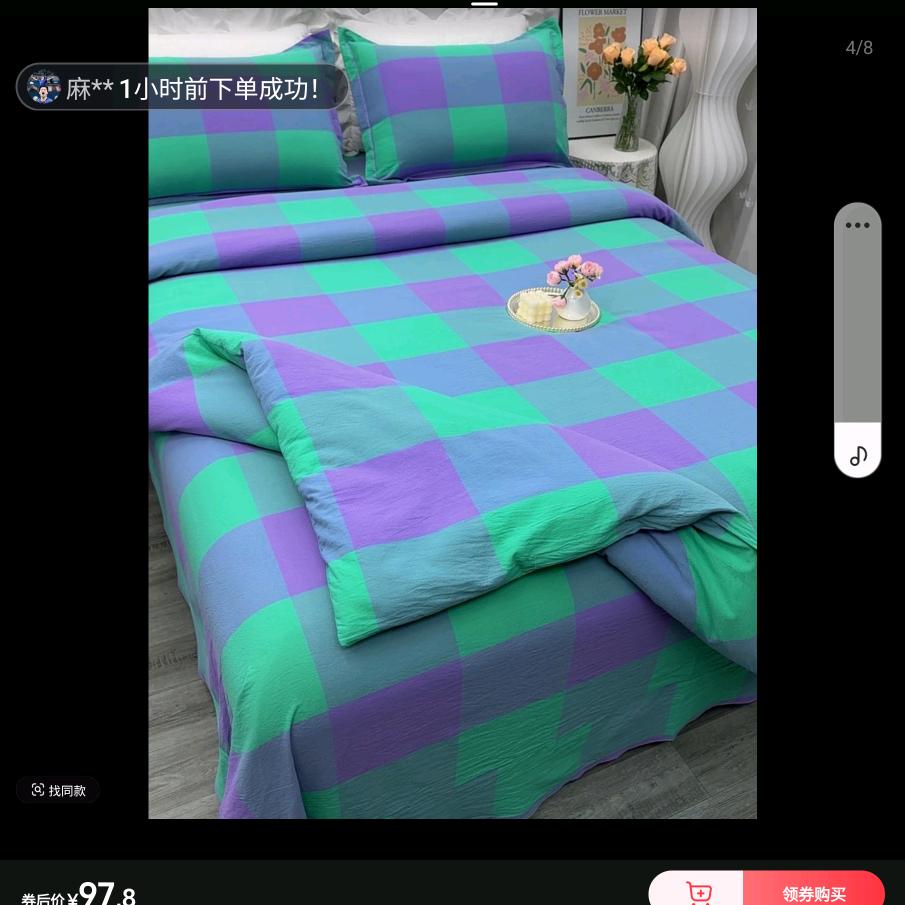Open the recent order notification by 麻**
The width and height of the screenshot is (905, 905).
(x=182, y=88)
